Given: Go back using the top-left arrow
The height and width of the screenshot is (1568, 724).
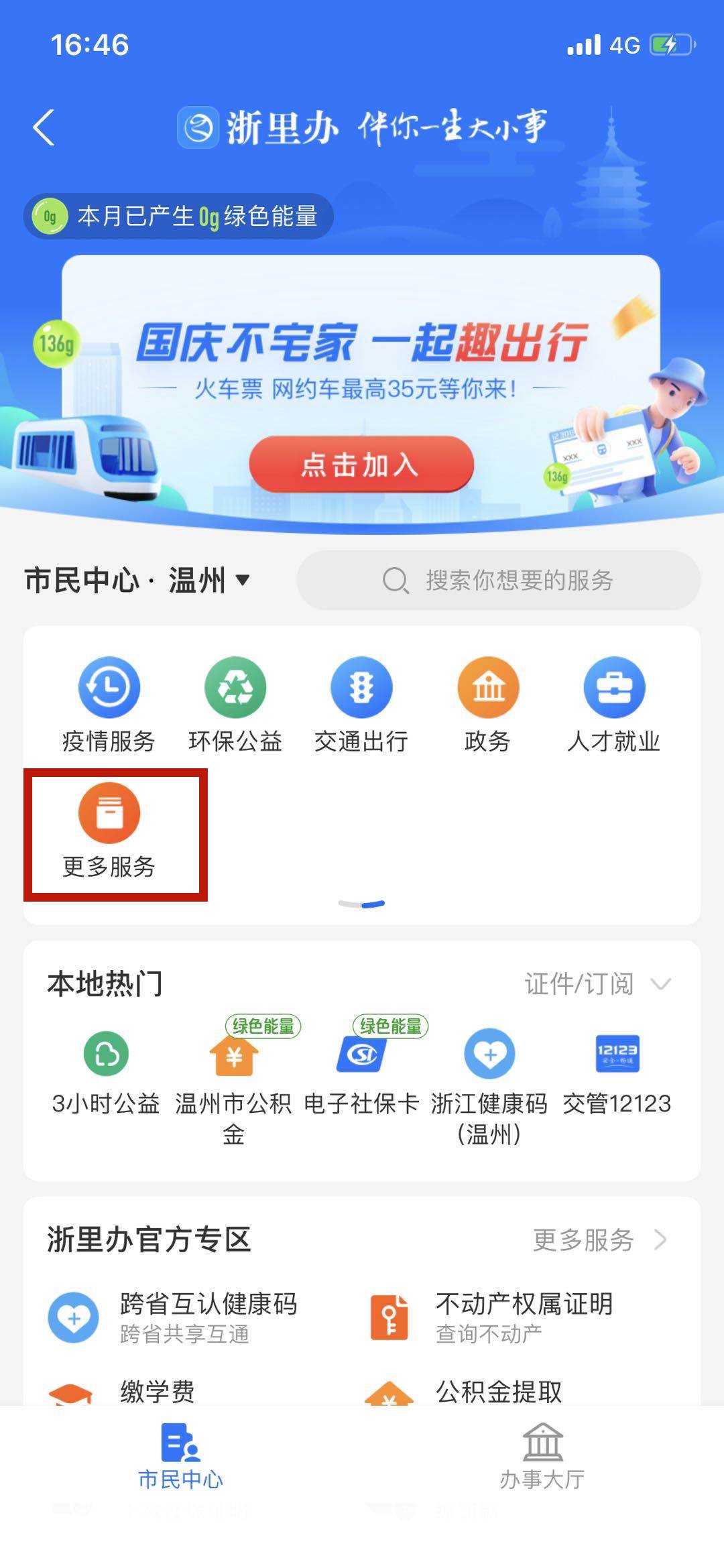Looking at the screenshot, I should click(x=44, y=127).
